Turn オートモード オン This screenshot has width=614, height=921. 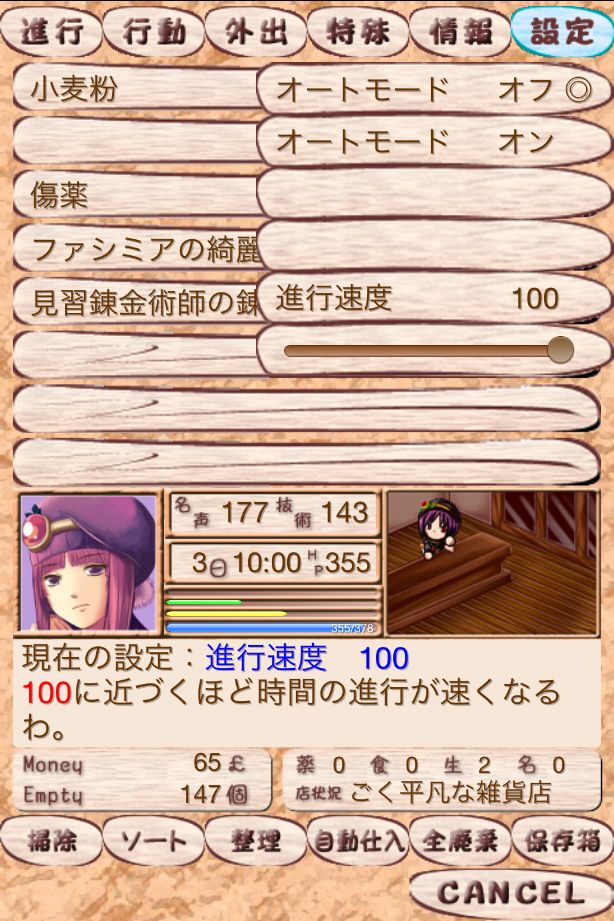click(x=433, y=141)
